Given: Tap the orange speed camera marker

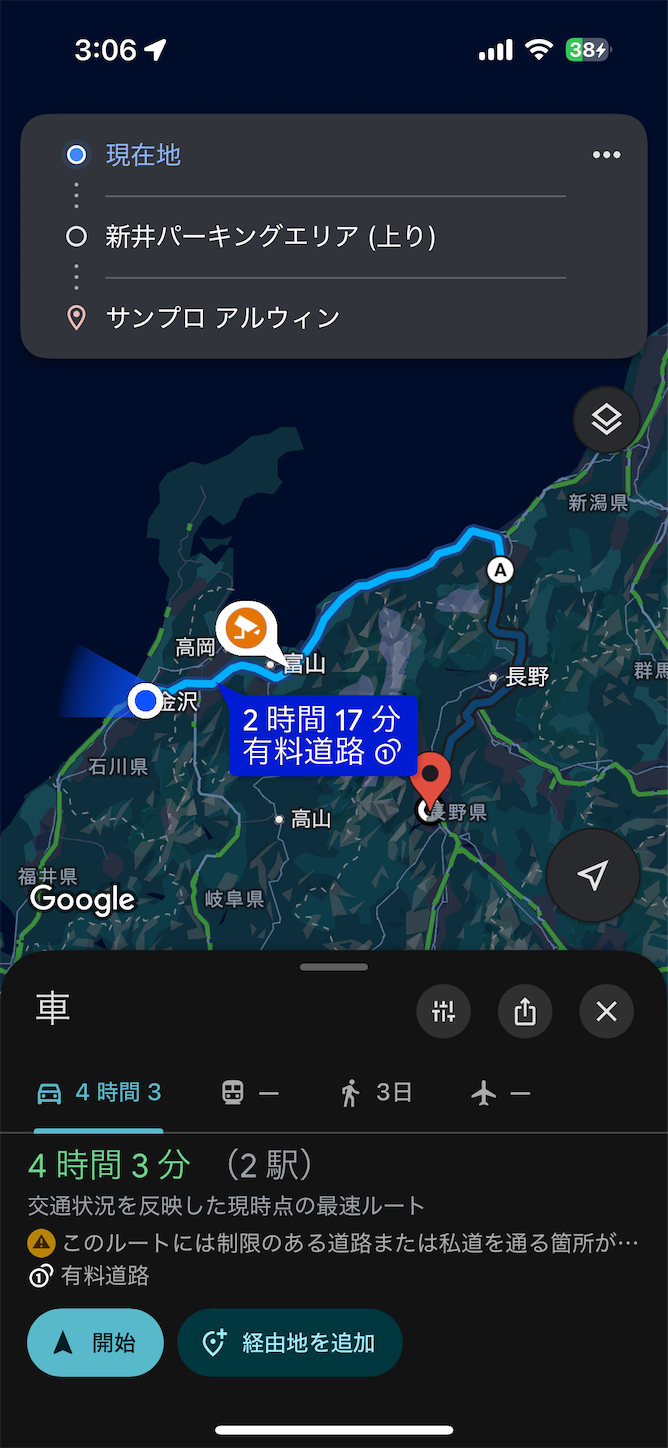Looking at the screenshot, I should point(246,627).
